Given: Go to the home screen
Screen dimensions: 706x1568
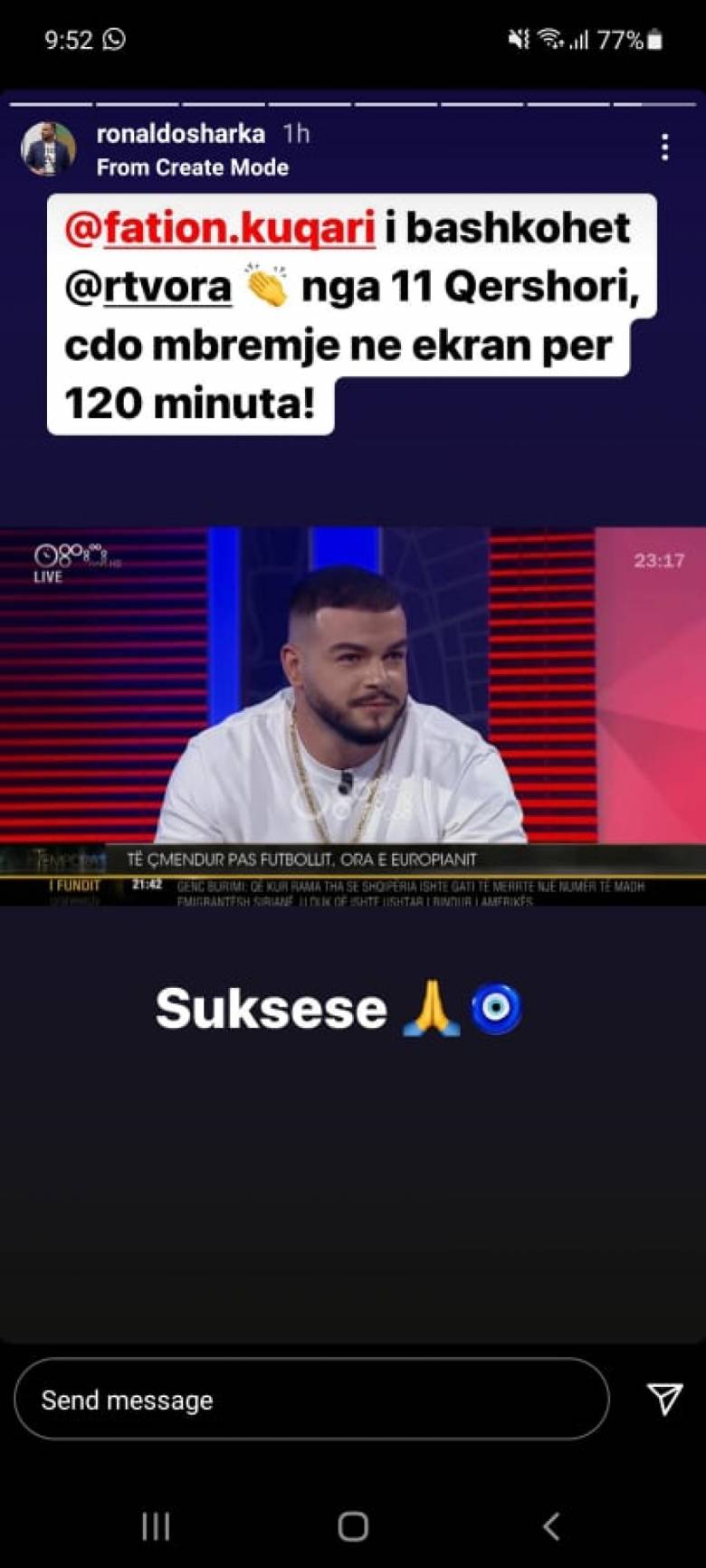Looking at the screenshot, I should (353, 1526).
